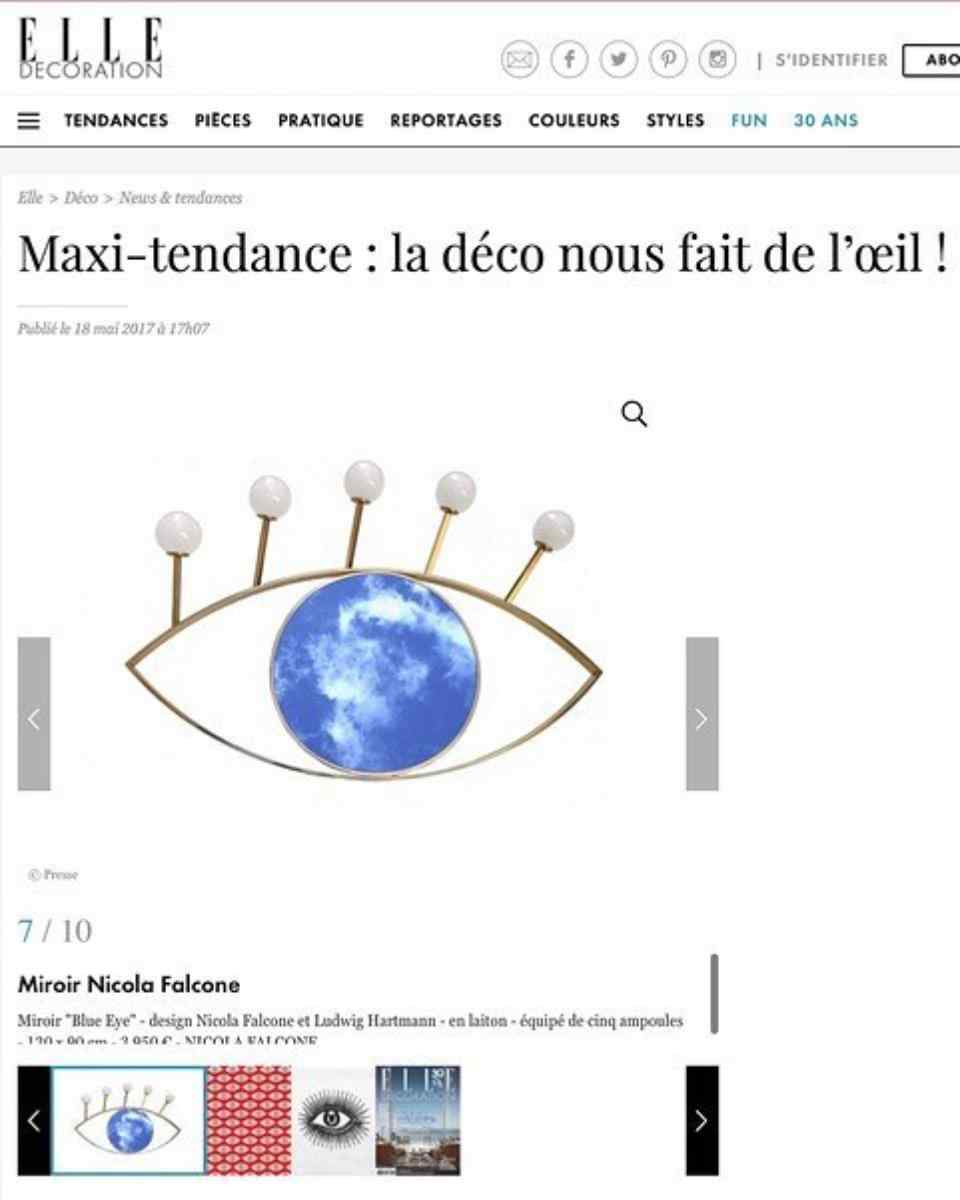Zoom the mirror image with the magnifier

pos(634,413)
